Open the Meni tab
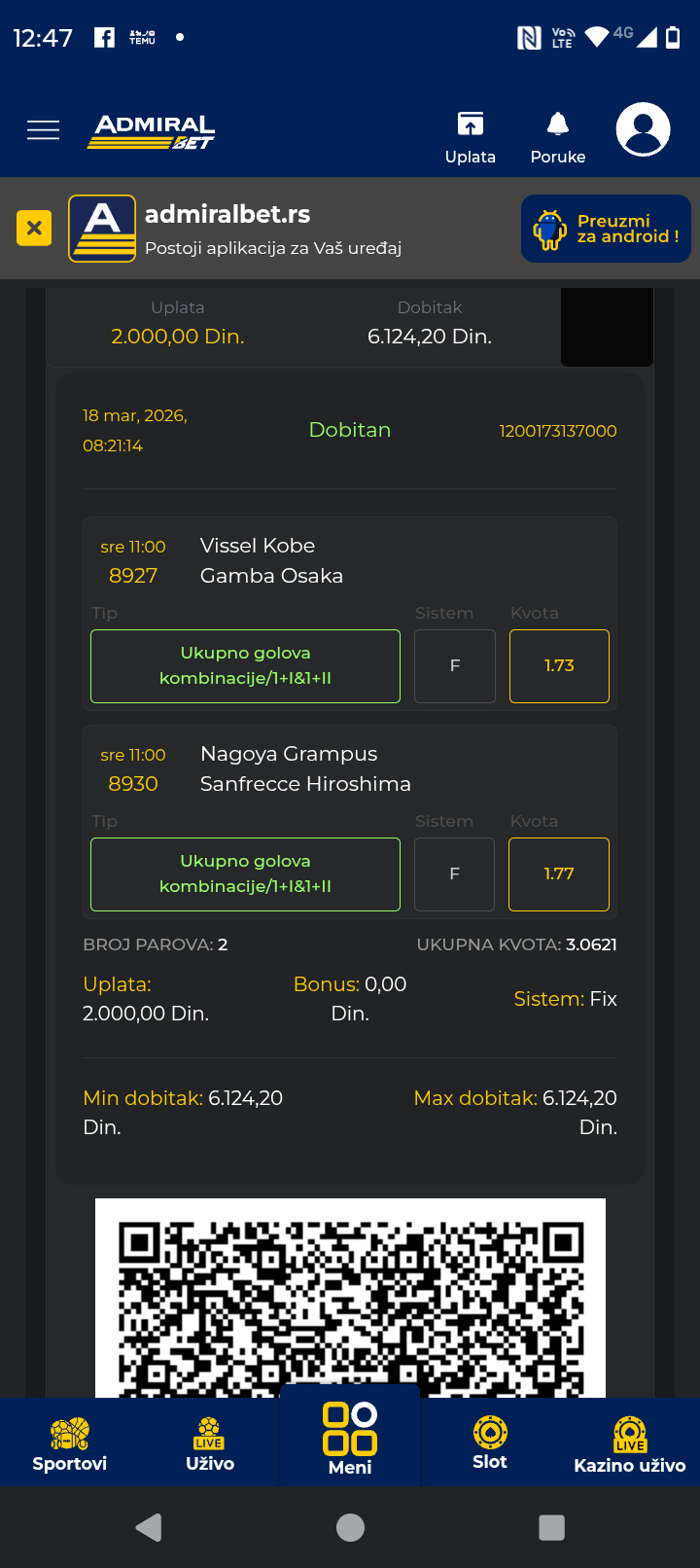The width and height of the screenshot is (700, 1568). click(350, 1440)
